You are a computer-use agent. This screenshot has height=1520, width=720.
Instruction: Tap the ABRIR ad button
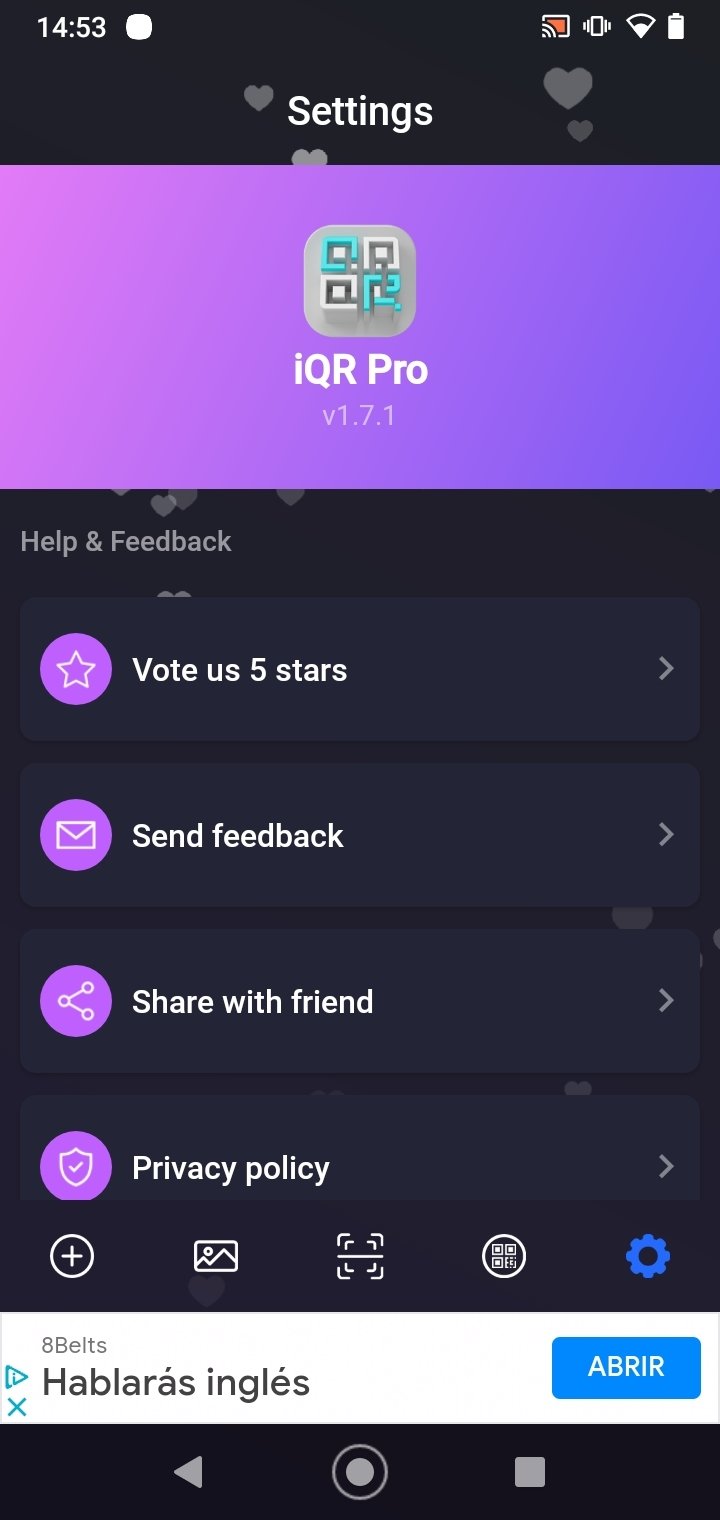click(626, 1367)
